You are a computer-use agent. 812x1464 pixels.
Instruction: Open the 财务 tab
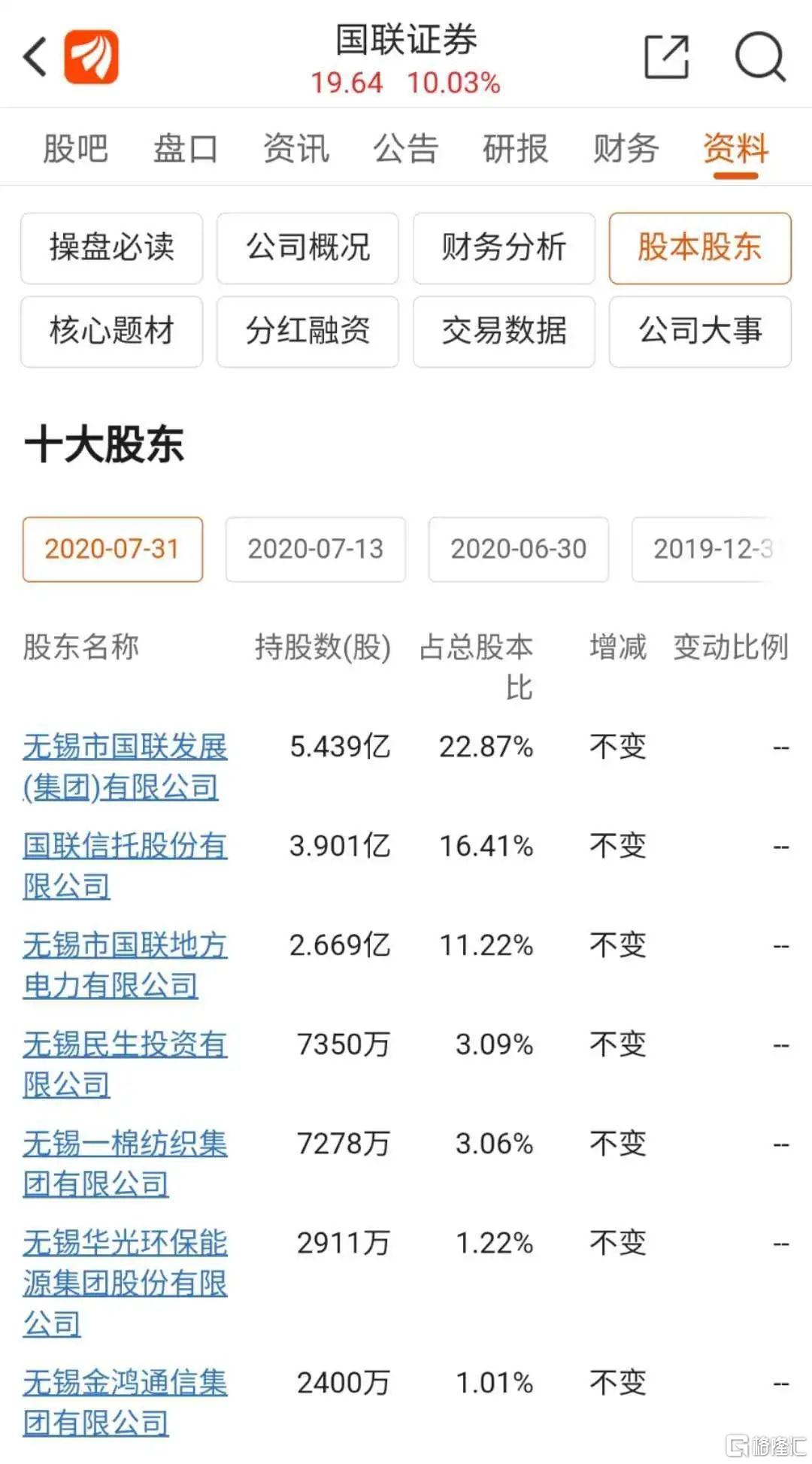(x=626, y=148)
